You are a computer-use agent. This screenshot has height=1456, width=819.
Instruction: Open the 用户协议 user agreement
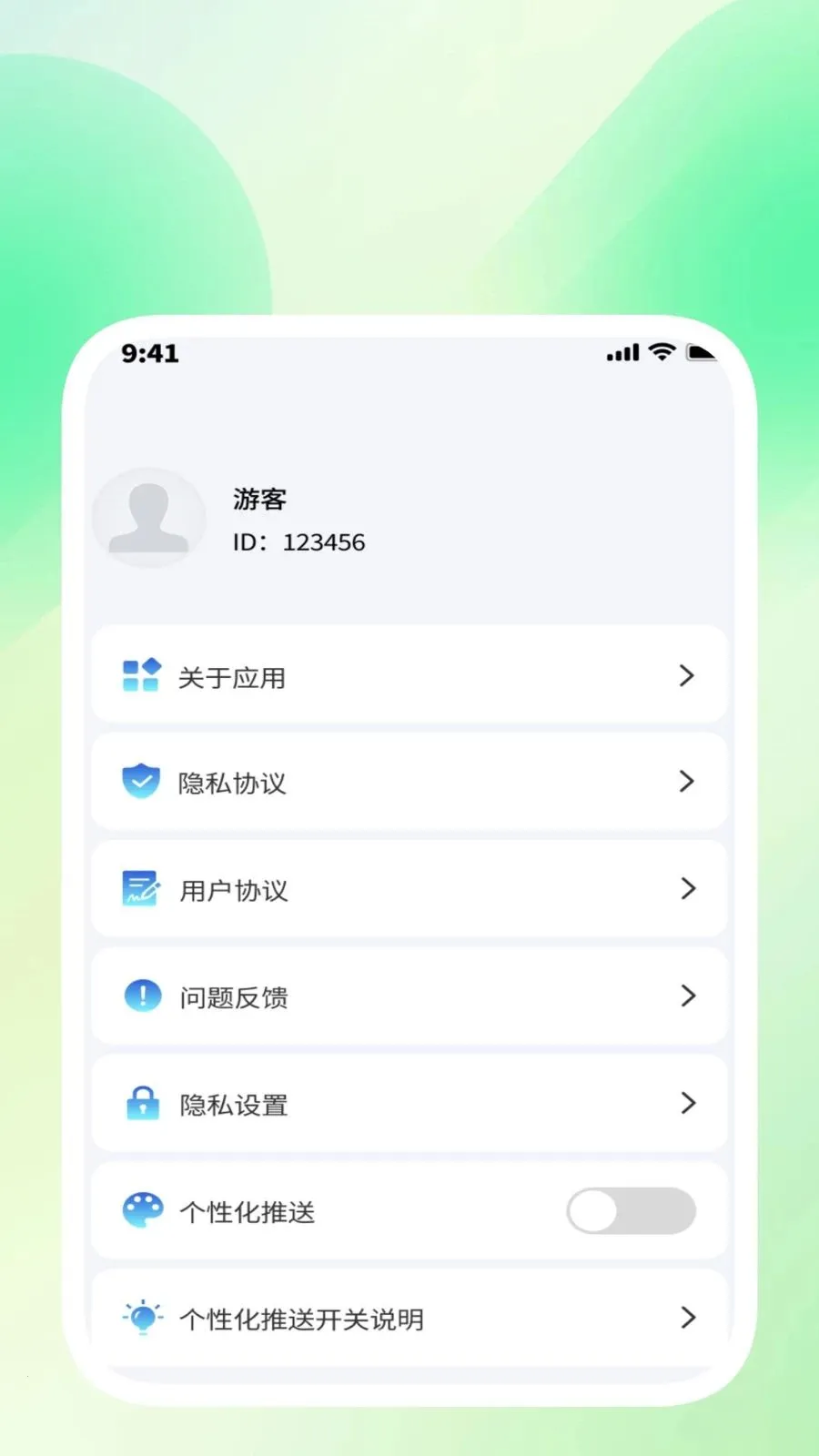coord(409,889)
